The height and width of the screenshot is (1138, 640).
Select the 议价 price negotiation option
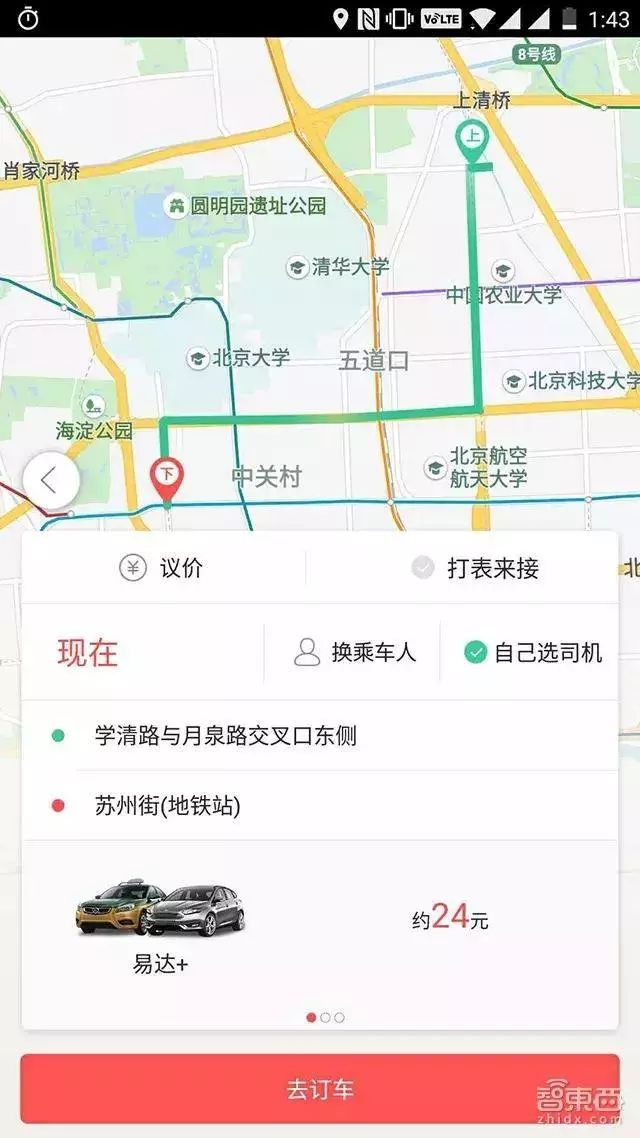(162, 568)
